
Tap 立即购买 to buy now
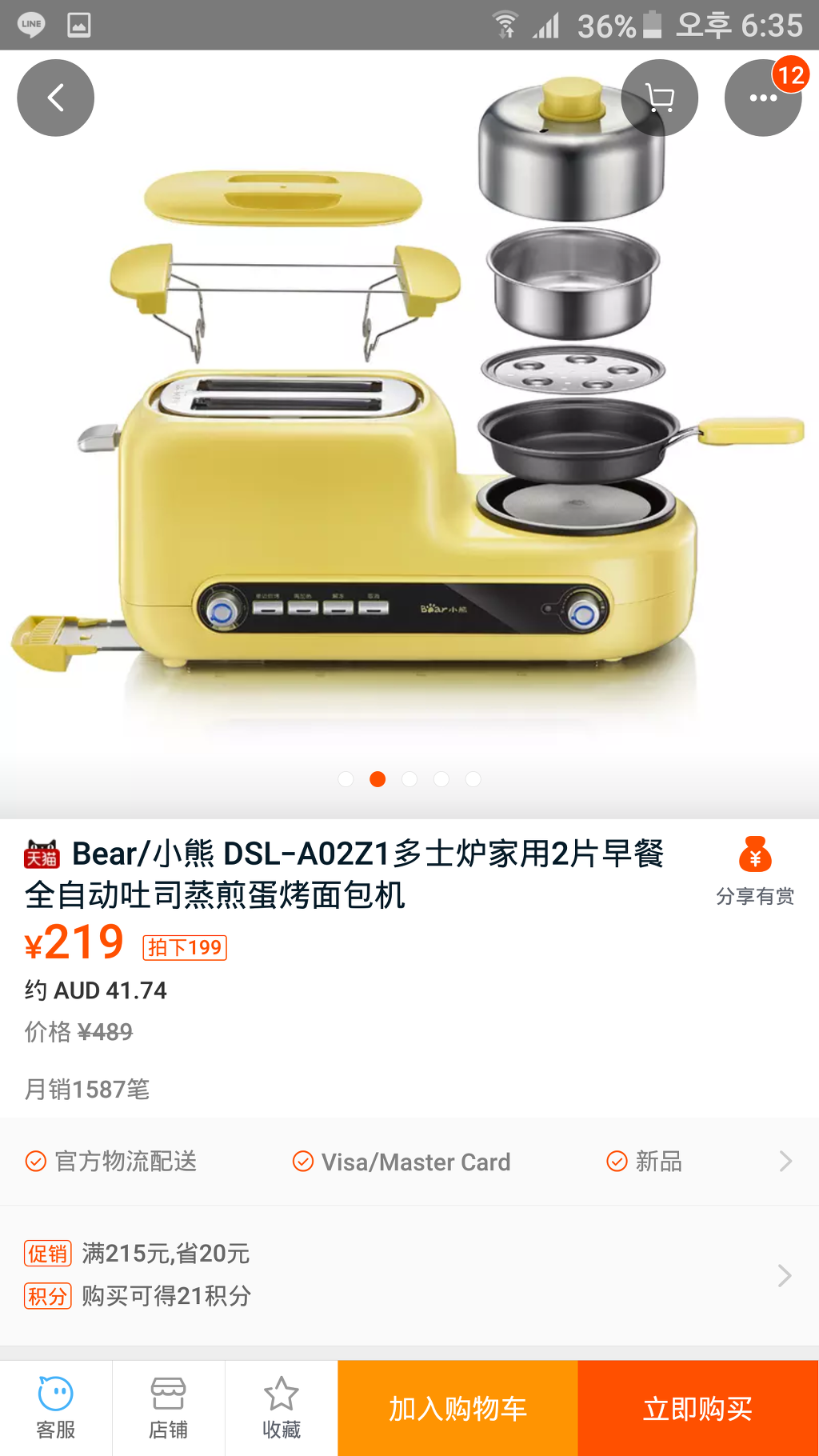[698, 1408]
